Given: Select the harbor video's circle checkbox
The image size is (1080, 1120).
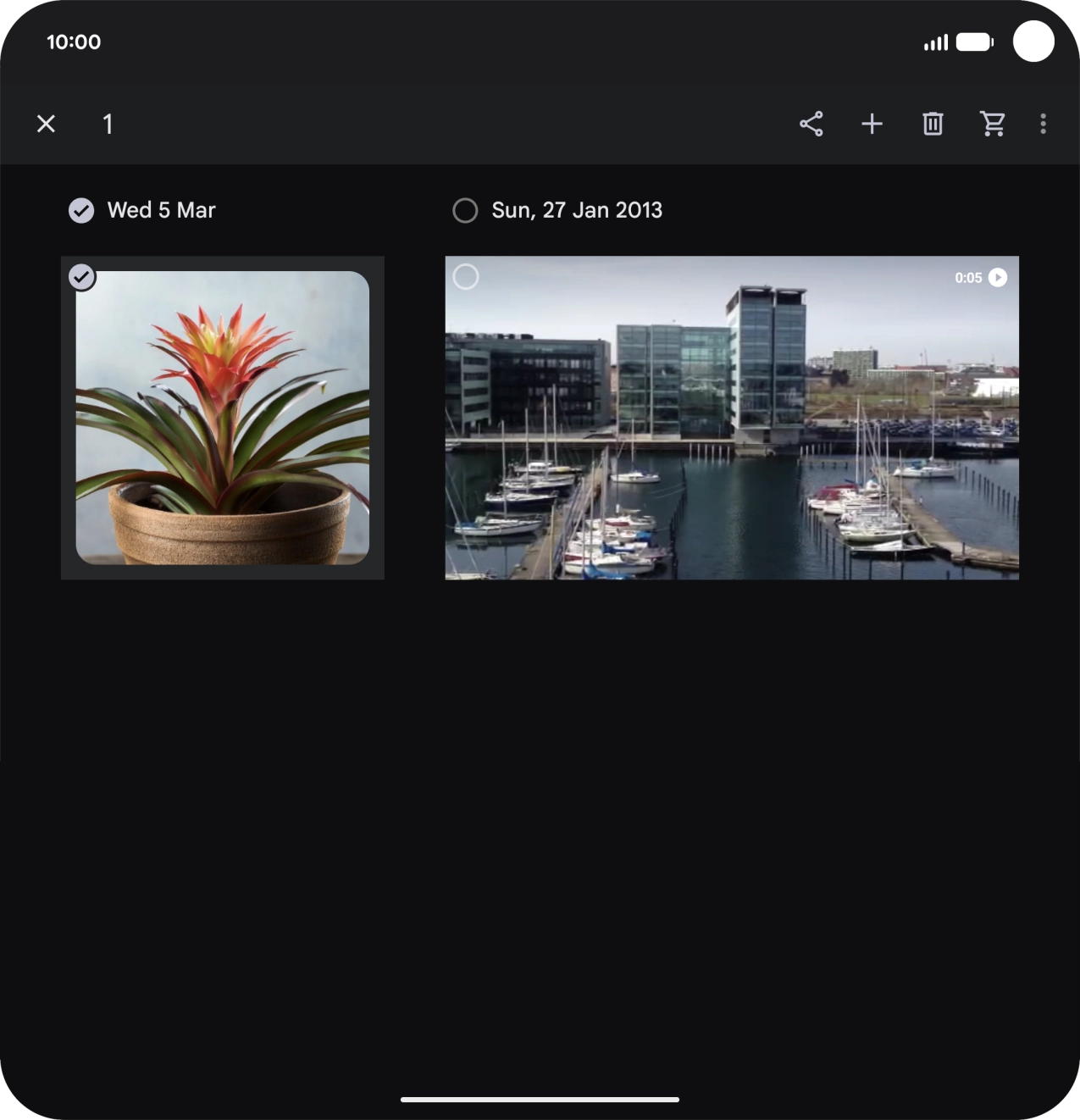Looking at the screenshot, I should coord(465,276).
